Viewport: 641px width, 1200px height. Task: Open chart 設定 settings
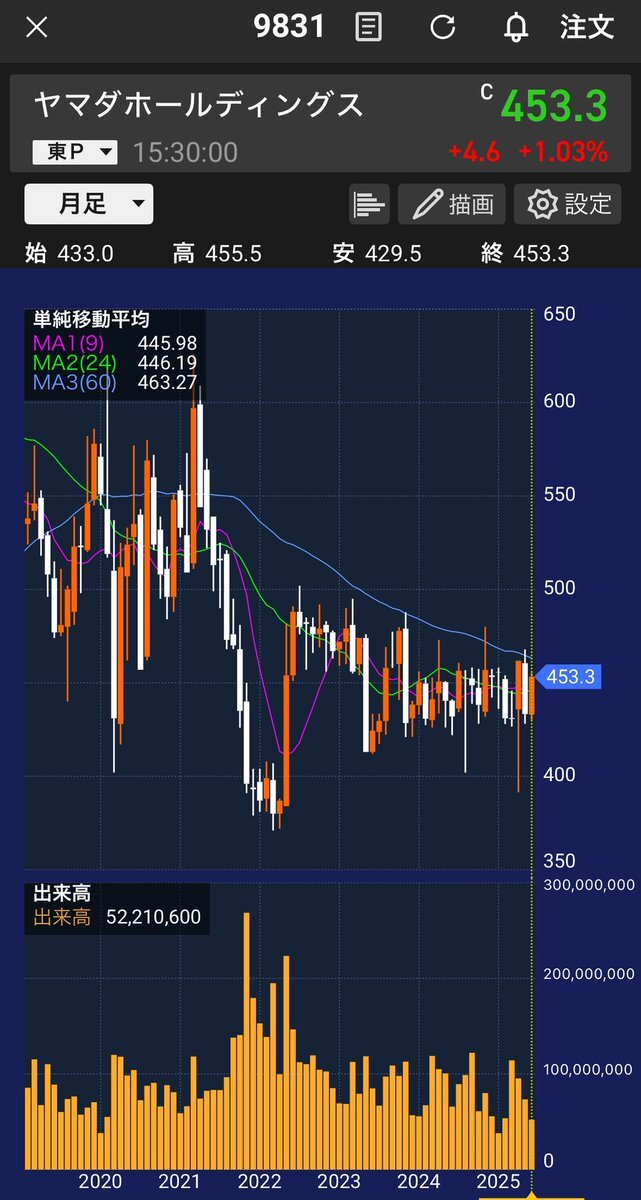tap(568, 204)
